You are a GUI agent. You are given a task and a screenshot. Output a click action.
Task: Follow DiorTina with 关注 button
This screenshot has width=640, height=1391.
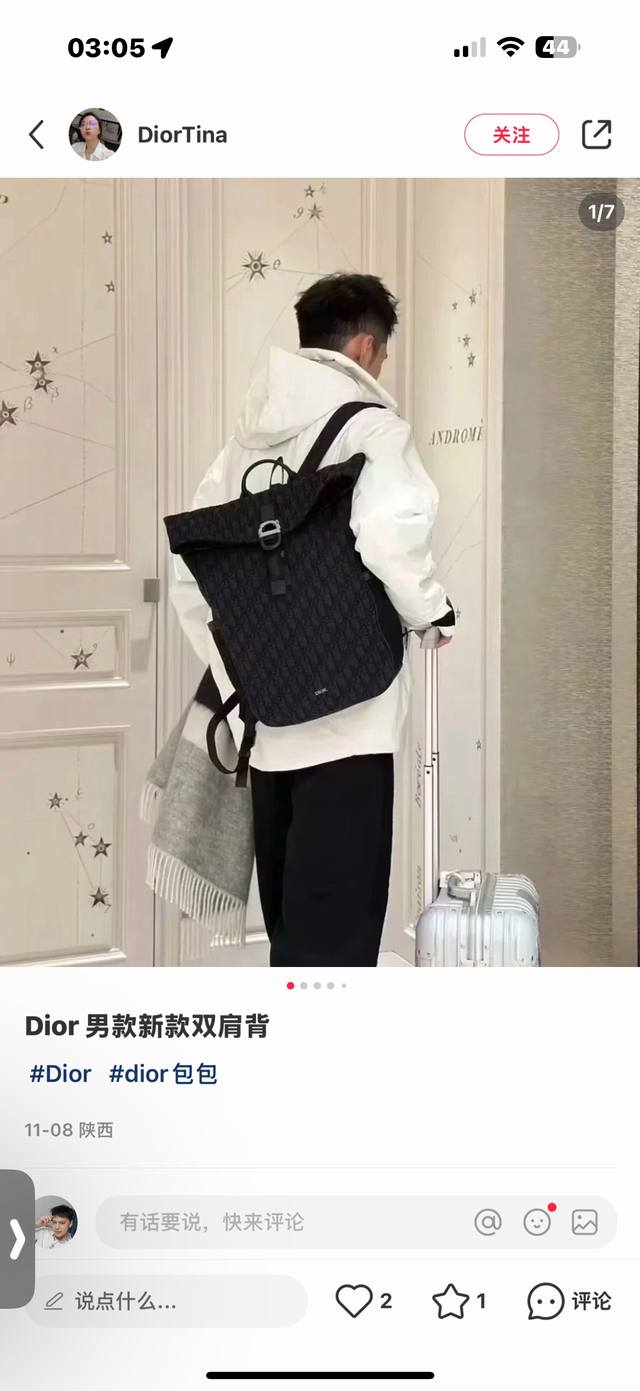pos(511,135)
